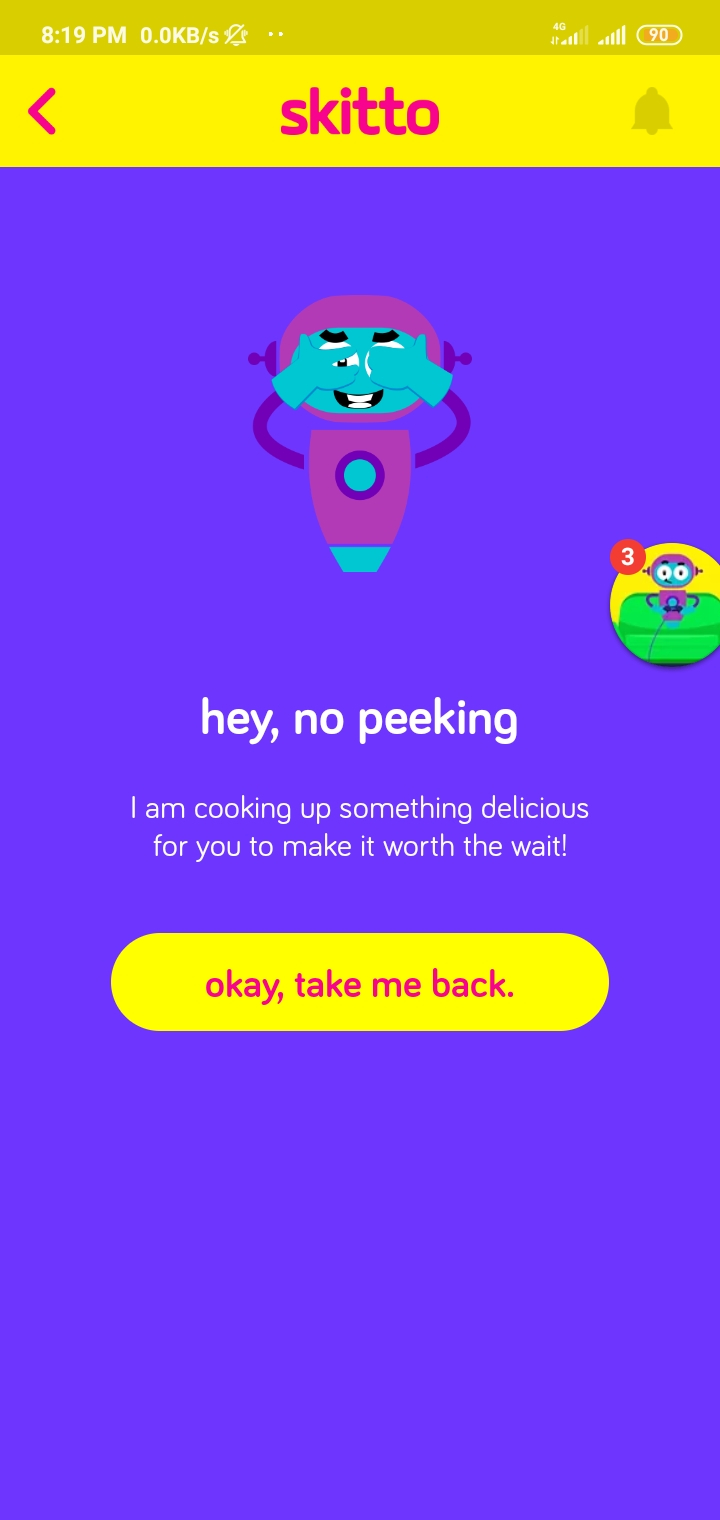Open the notifications bell
The width and height of the screenshot is (720, 1520).
point(652,111)
